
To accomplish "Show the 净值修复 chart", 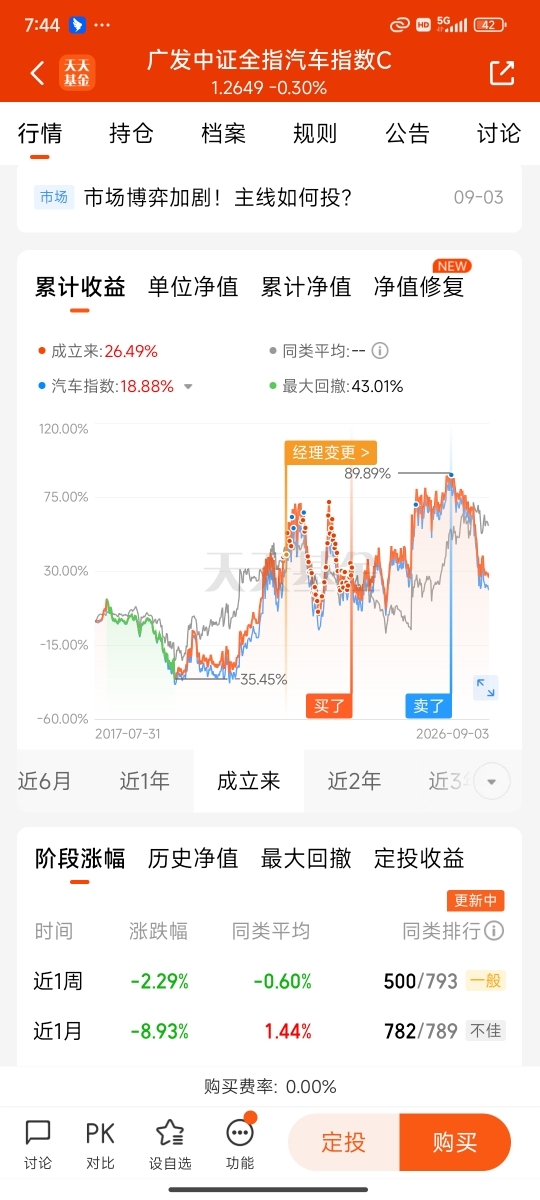I will (x=419, y=287).
